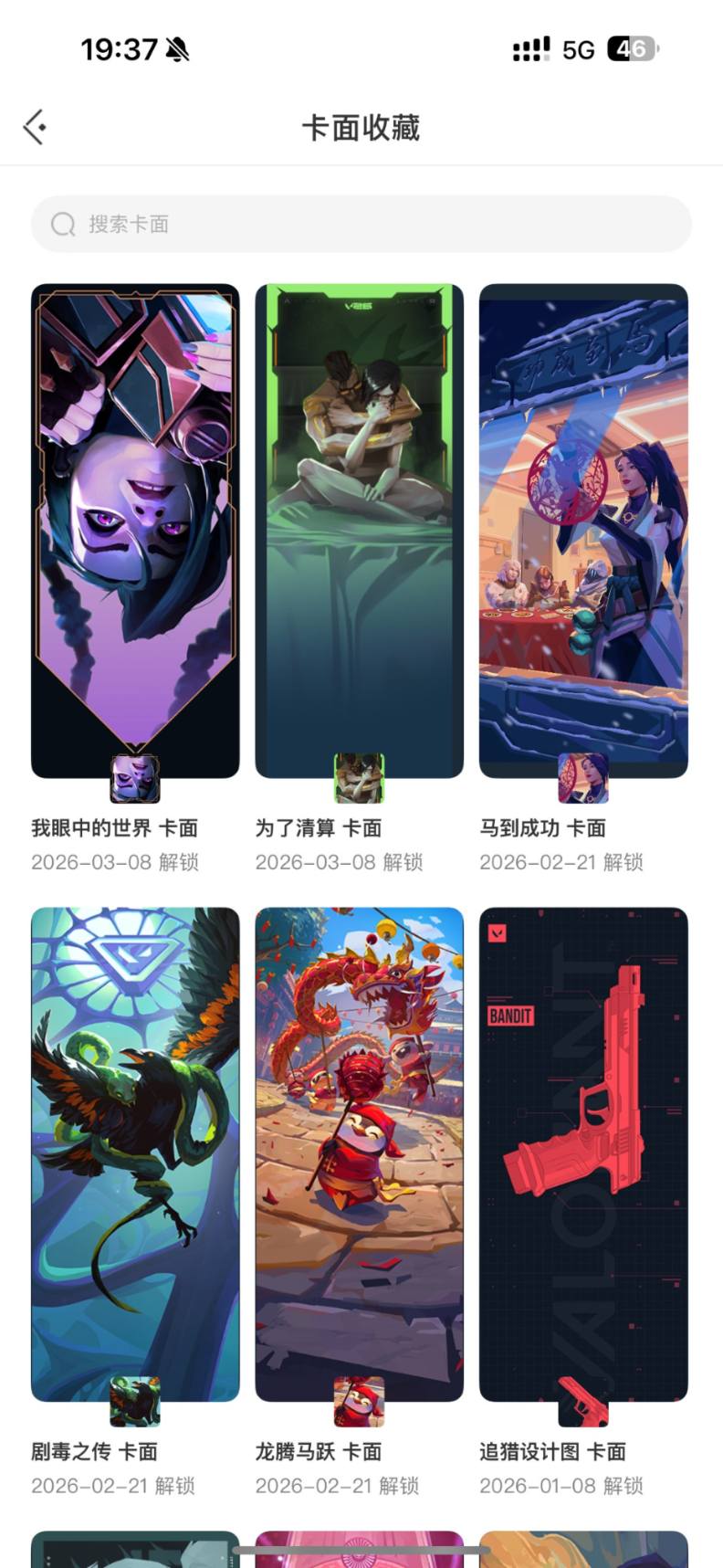723x1568 pixels.
Task: Tap inside the 搜索卡面 search field
Action: (x=274, y=224)
